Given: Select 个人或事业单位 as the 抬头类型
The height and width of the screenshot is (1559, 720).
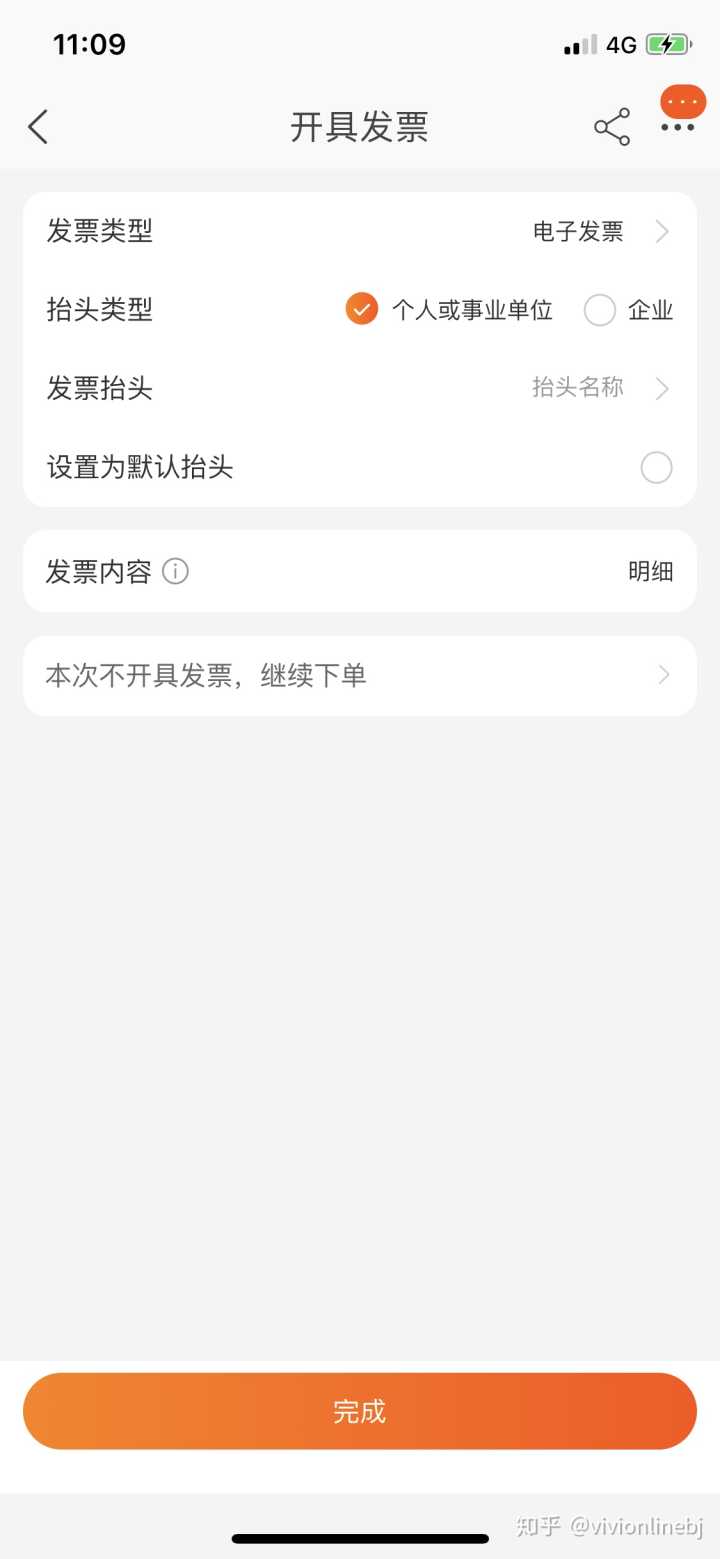Looking at the screenshot, I should tap(362, 309).
